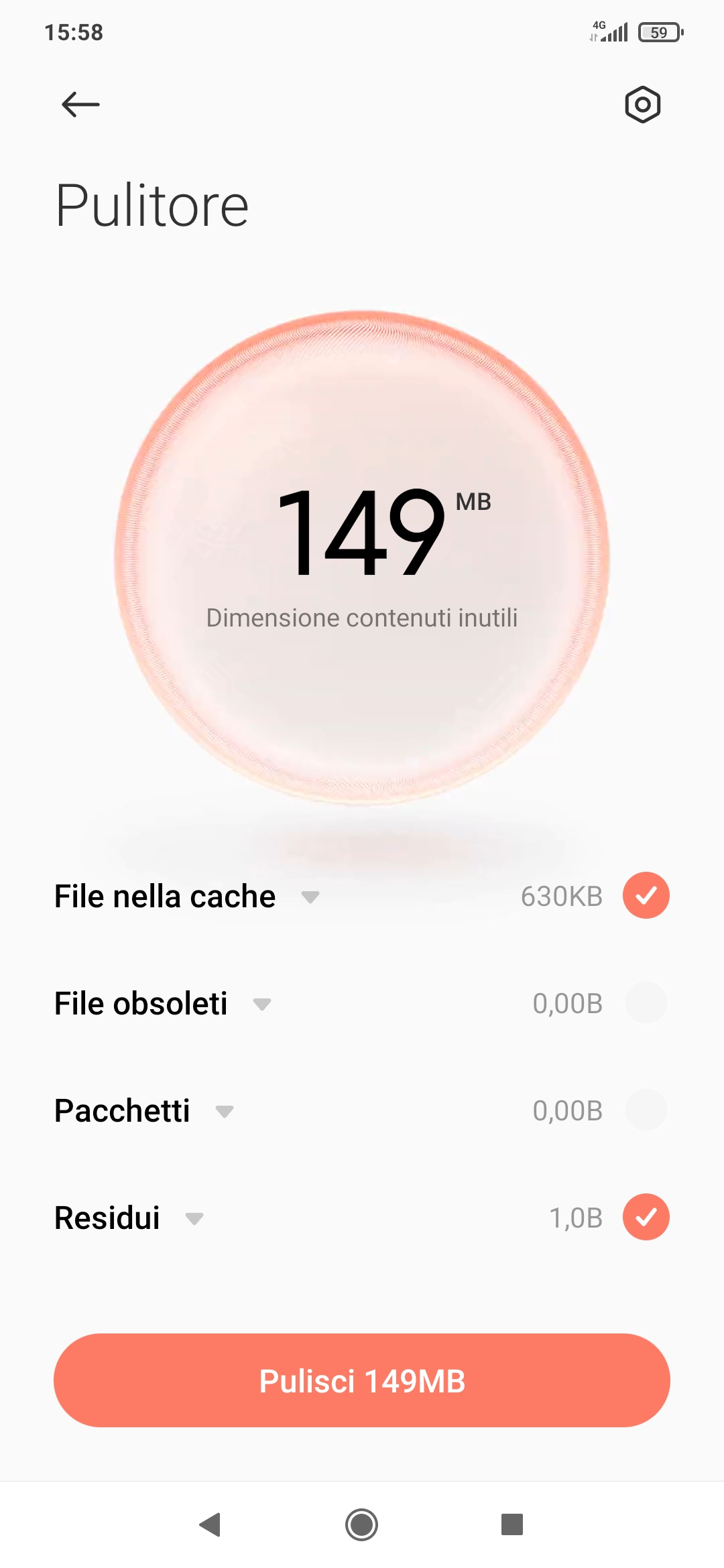Select the Pacchetti checkbox
The height and width of the screenshot is (1568, 724).
(646, 1110)
